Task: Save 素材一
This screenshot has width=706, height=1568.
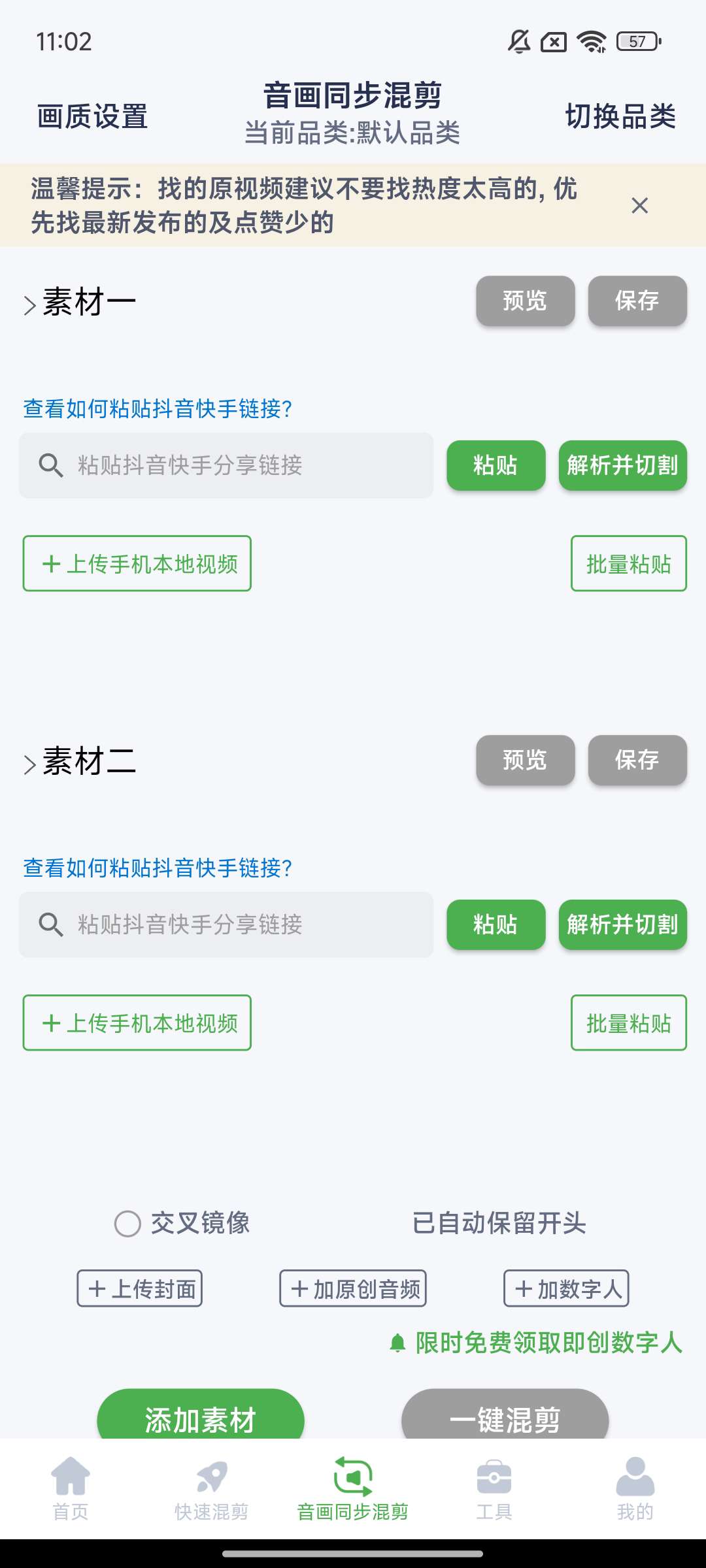Action: click(x=637, y=301)
